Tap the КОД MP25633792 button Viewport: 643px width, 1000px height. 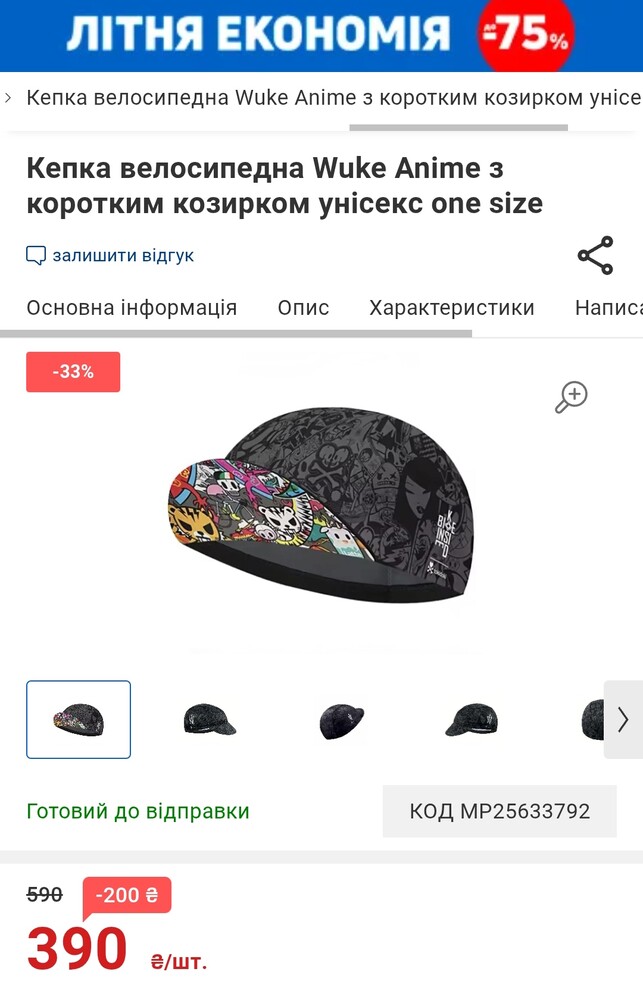(x=499, y=811)
